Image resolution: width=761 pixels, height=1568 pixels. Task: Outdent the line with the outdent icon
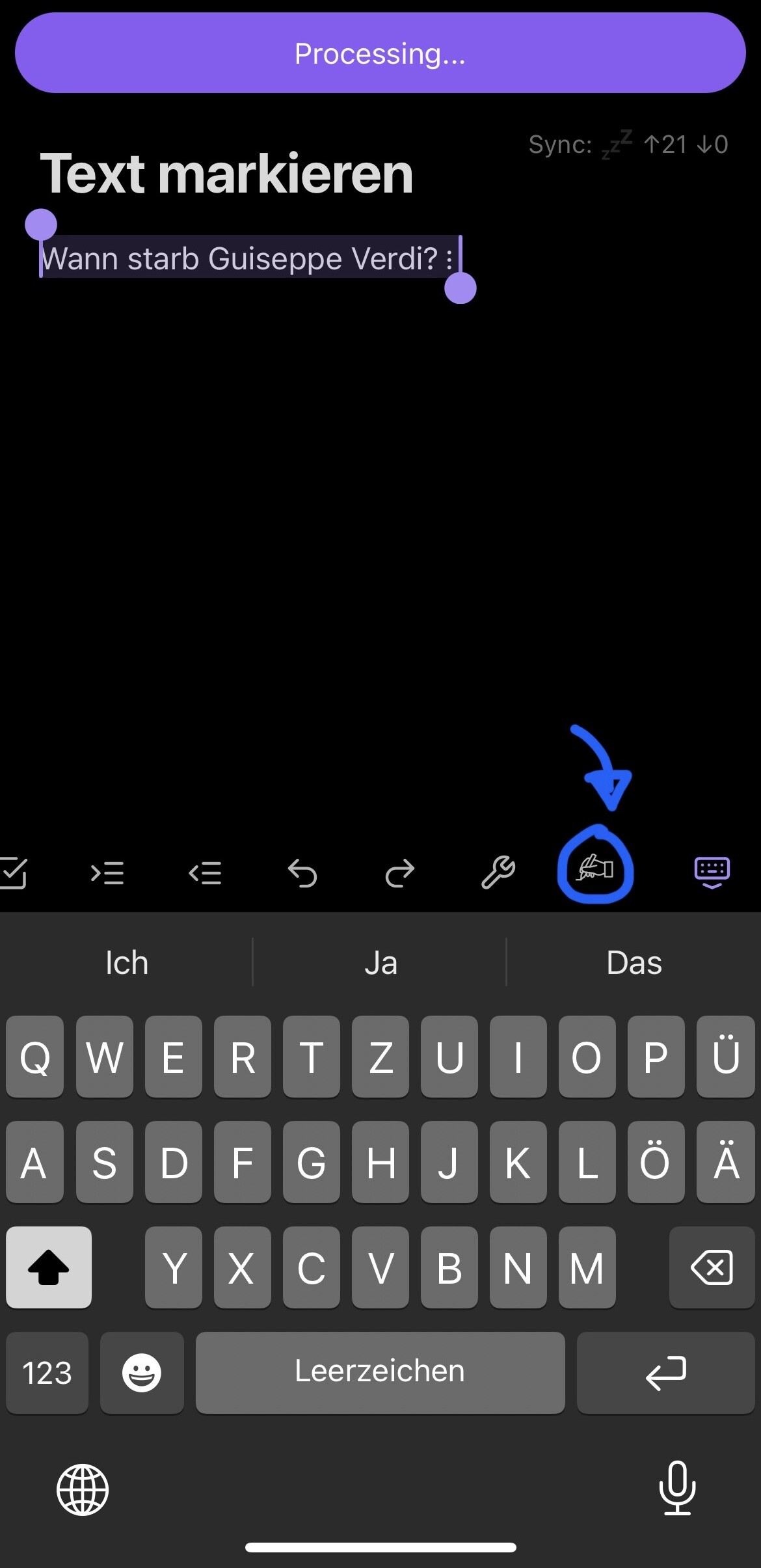(205, 872)
